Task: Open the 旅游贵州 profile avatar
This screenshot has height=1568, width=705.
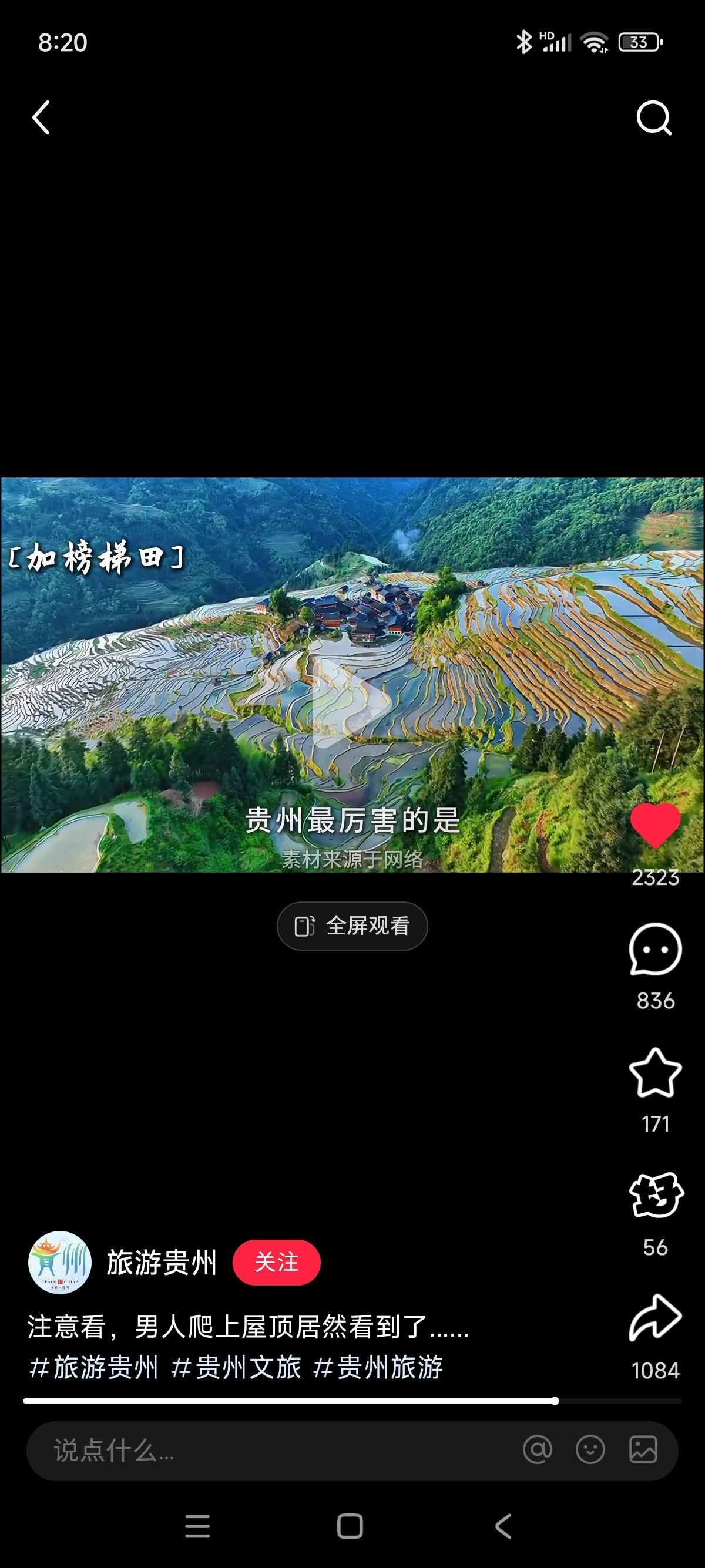Action: tap(60, 1263)
